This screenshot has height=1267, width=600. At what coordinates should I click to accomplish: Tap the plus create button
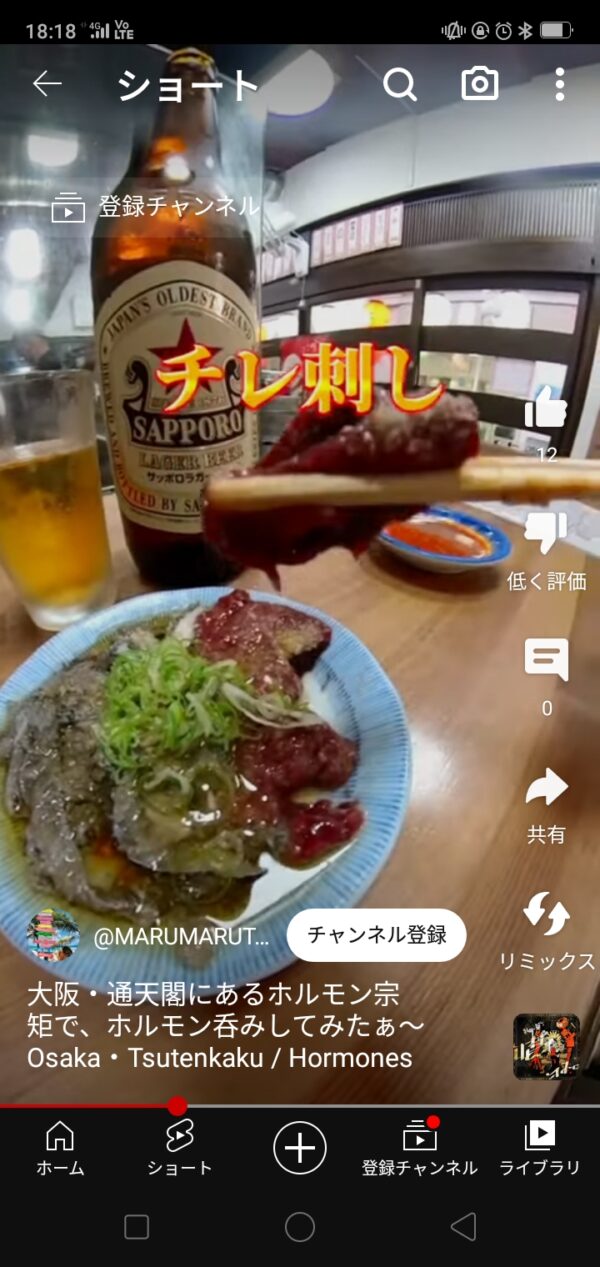pyautogui.click(x=300, y=1146)
